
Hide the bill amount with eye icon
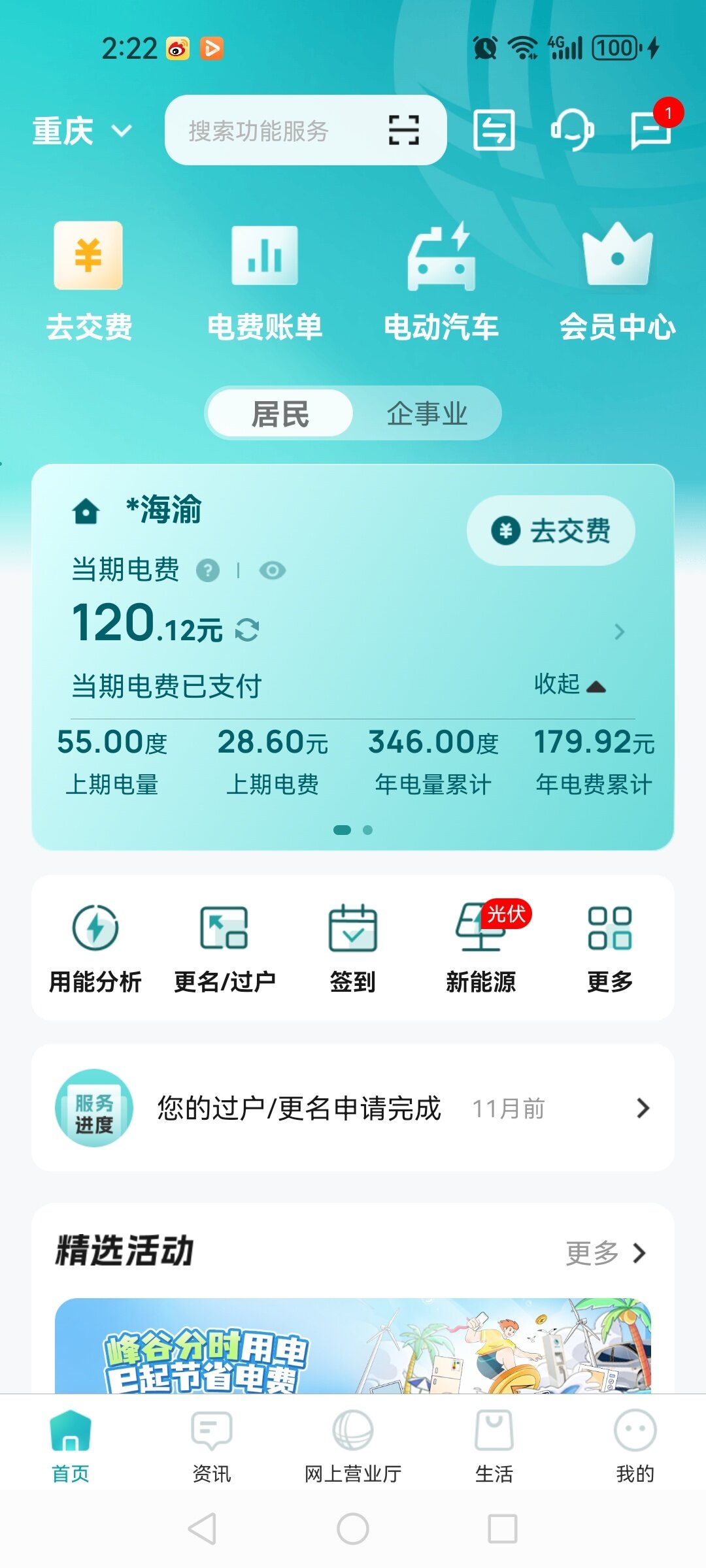coord(272,570)
